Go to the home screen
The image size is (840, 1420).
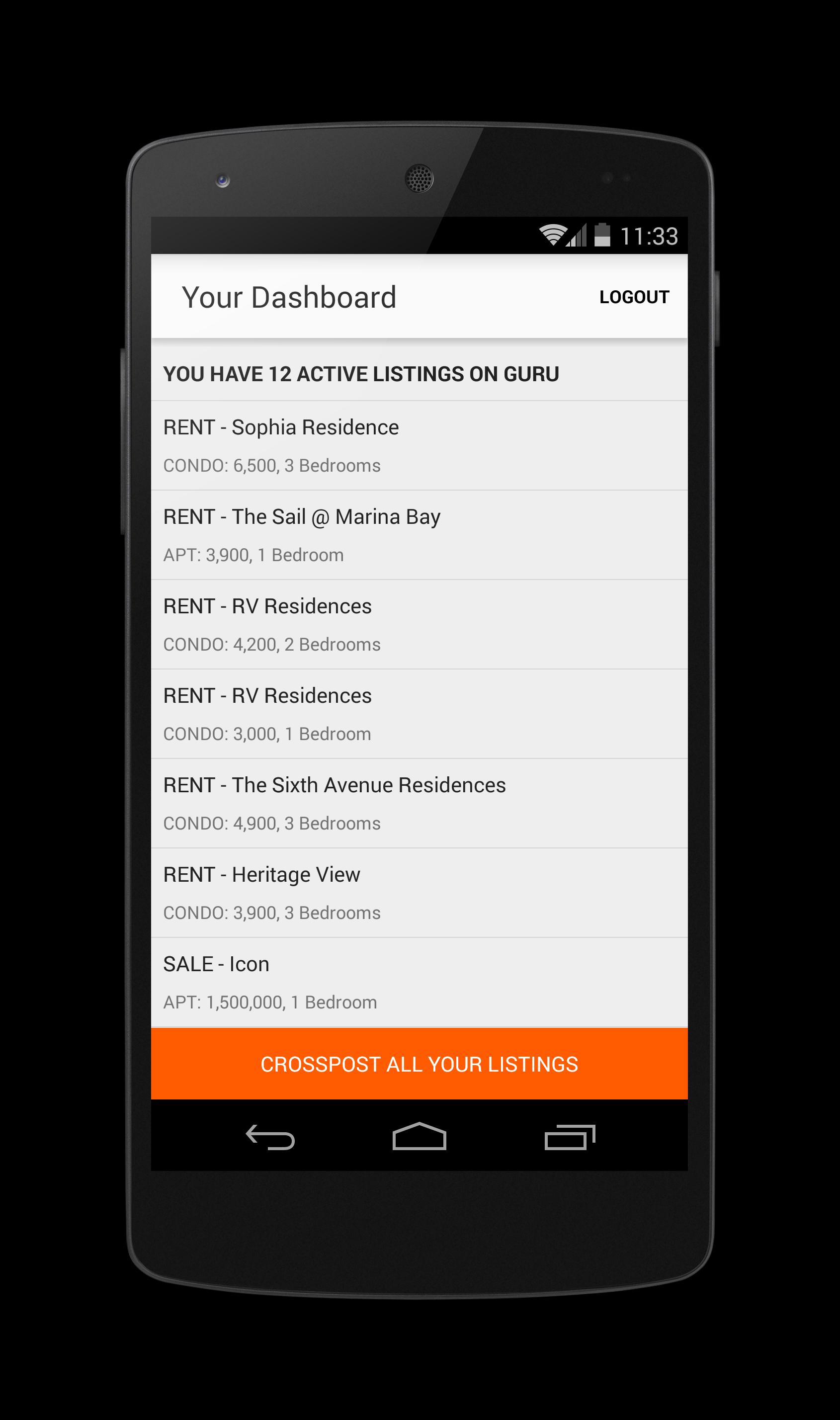click(419, 1137)
